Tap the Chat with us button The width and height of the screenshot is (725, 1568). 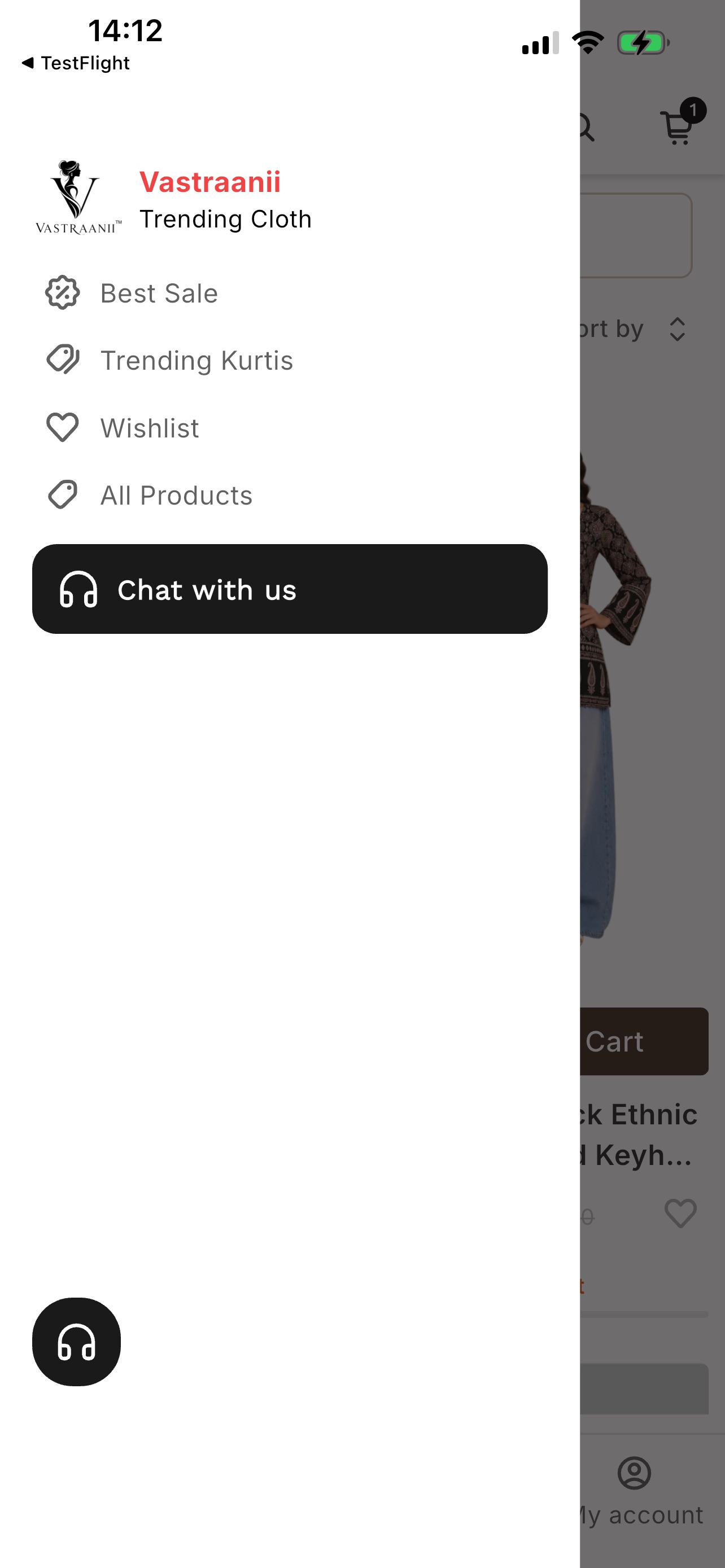(x=290, y=589)
